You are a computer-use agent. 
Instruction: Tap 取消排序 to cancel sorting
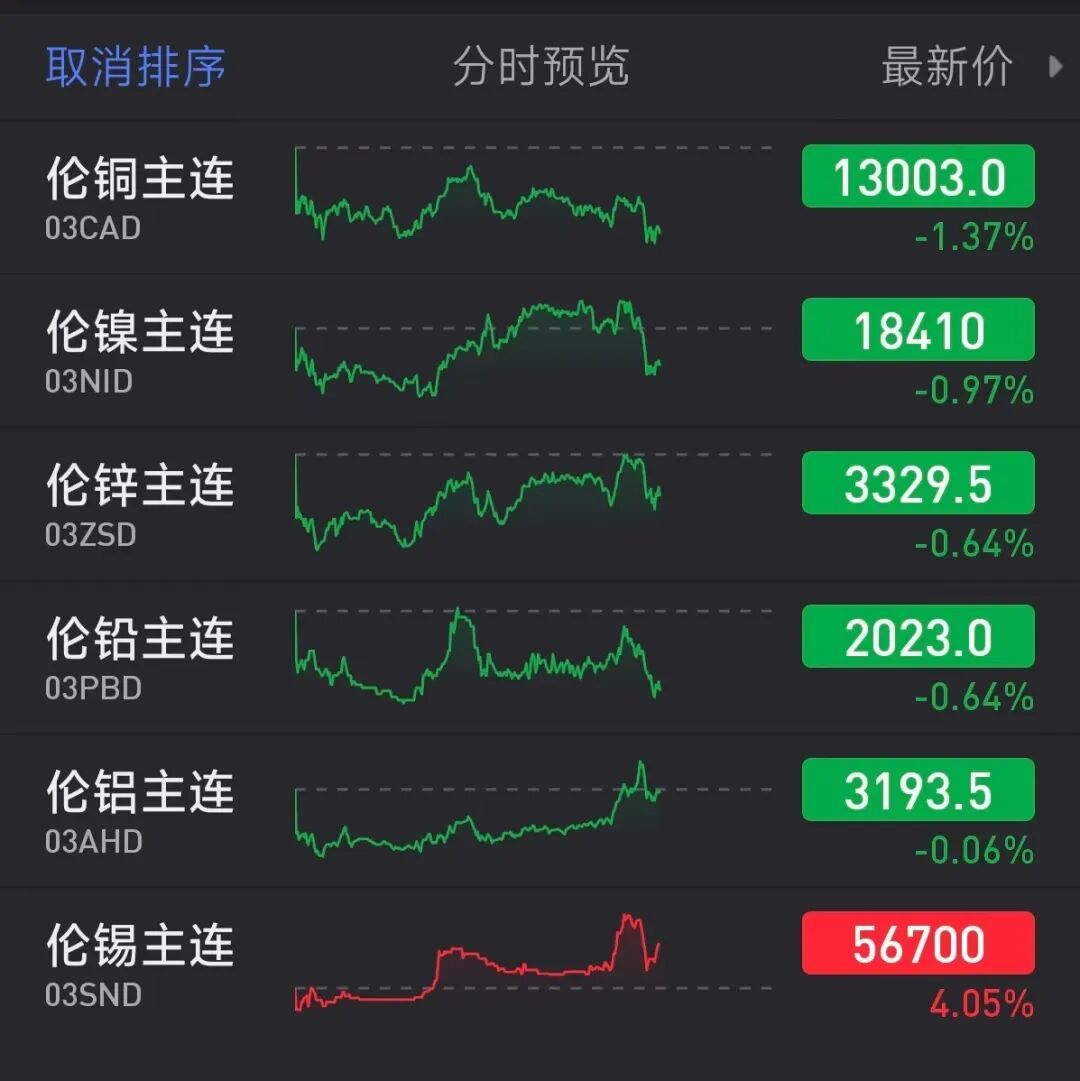point(136,67)
